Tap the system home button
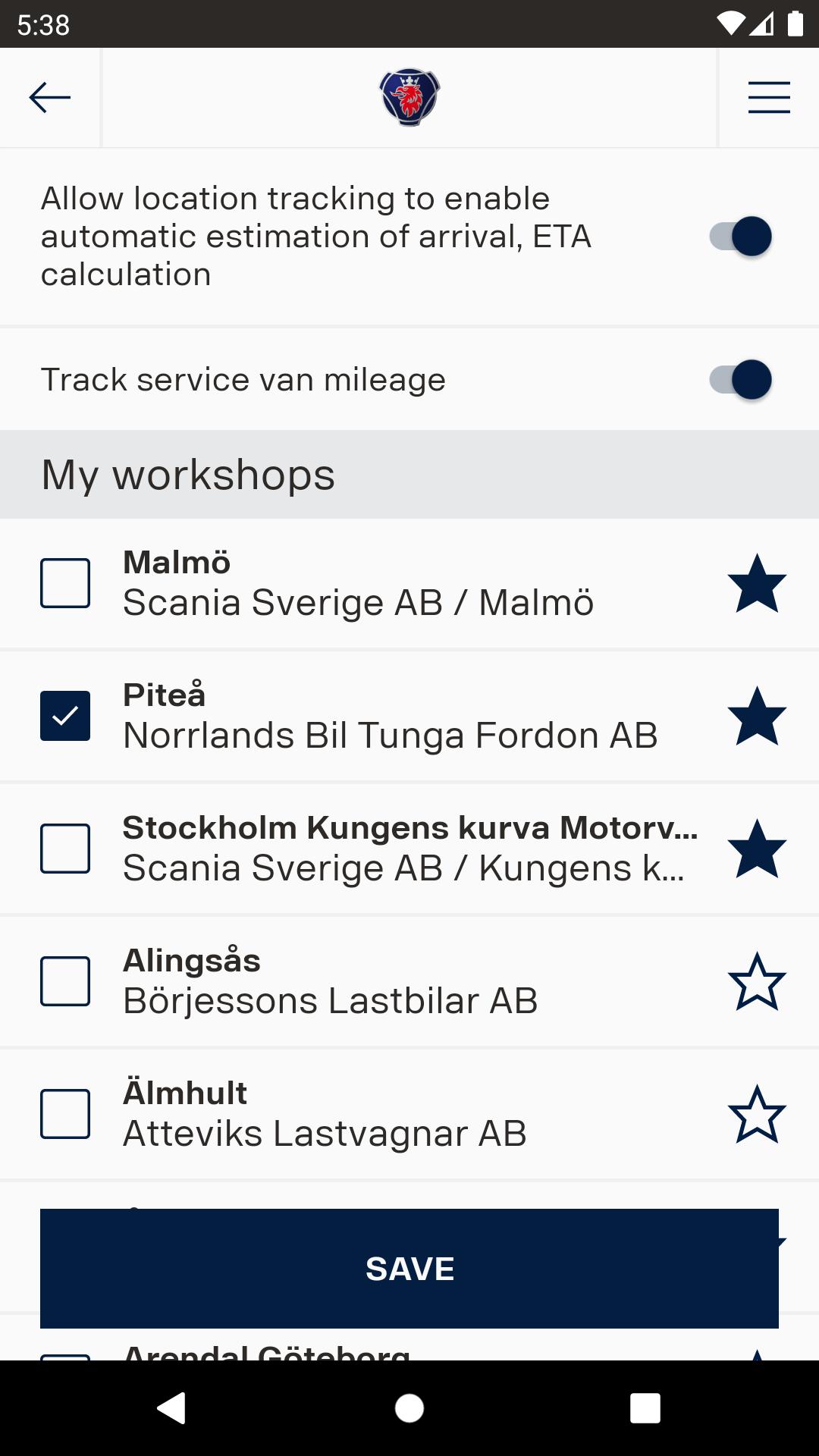819x1456 pixels. [x=409, y=1408]
